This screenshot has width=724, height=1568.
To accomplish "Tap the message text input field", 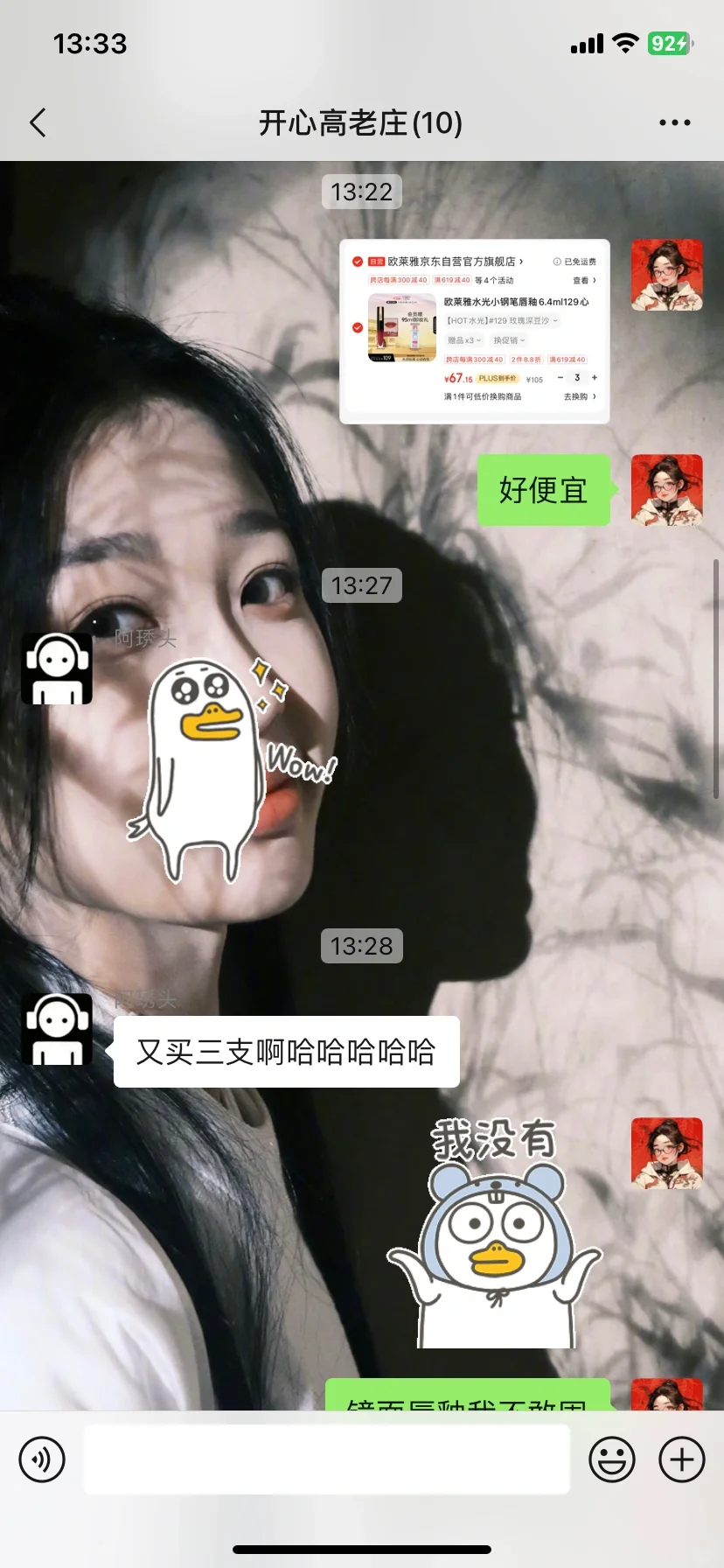I will (326, 1459).
